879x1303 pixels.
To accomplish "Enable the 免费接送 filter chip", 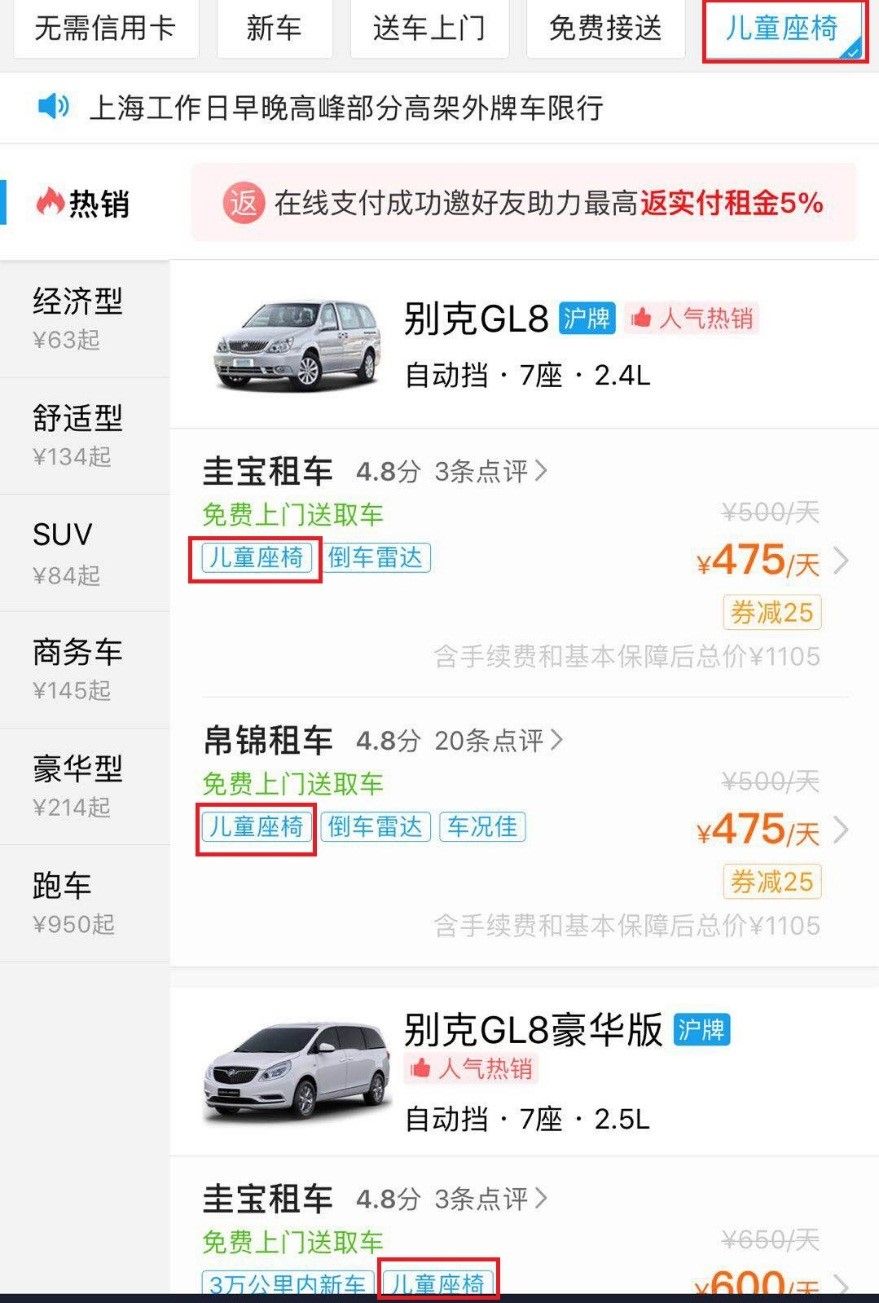I will click(605, 28).
